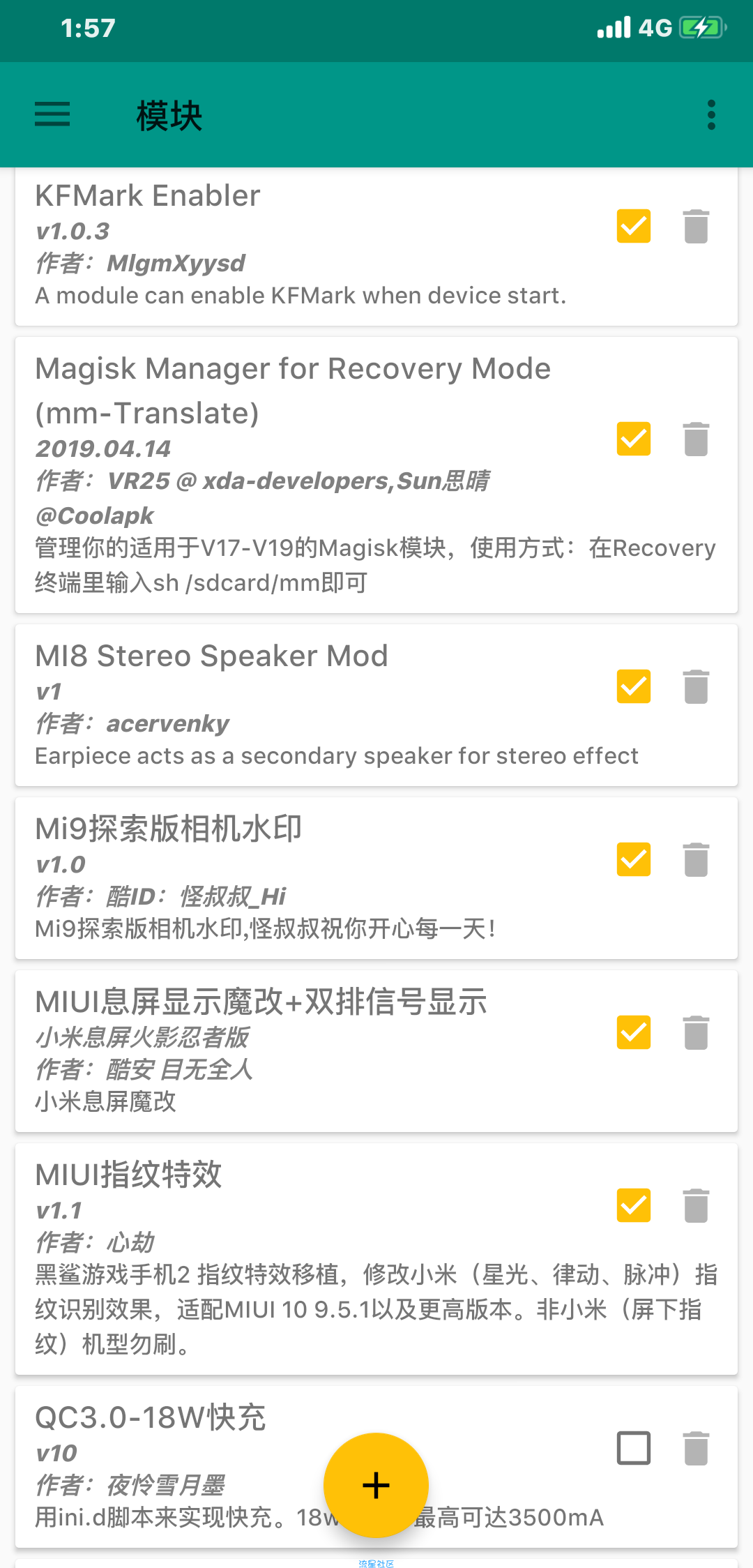Screen dimensions: 753x1568
Task: Disable the Mi9探索版相机水印 module
Action: click(634, 859)
